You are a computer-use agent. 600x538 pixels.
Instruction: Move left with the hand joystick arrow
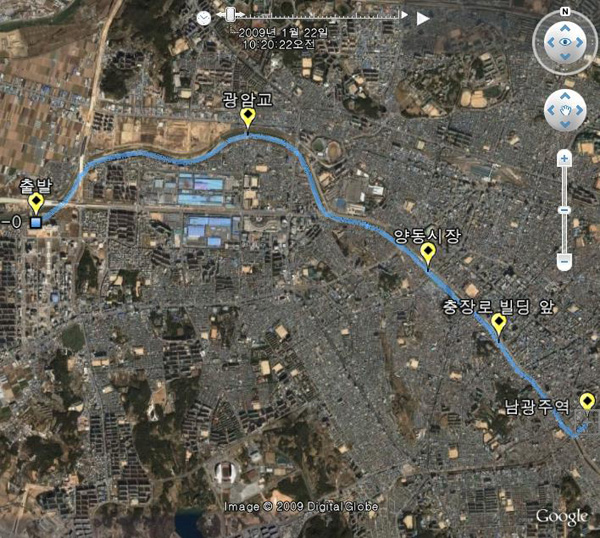[551, 110]
